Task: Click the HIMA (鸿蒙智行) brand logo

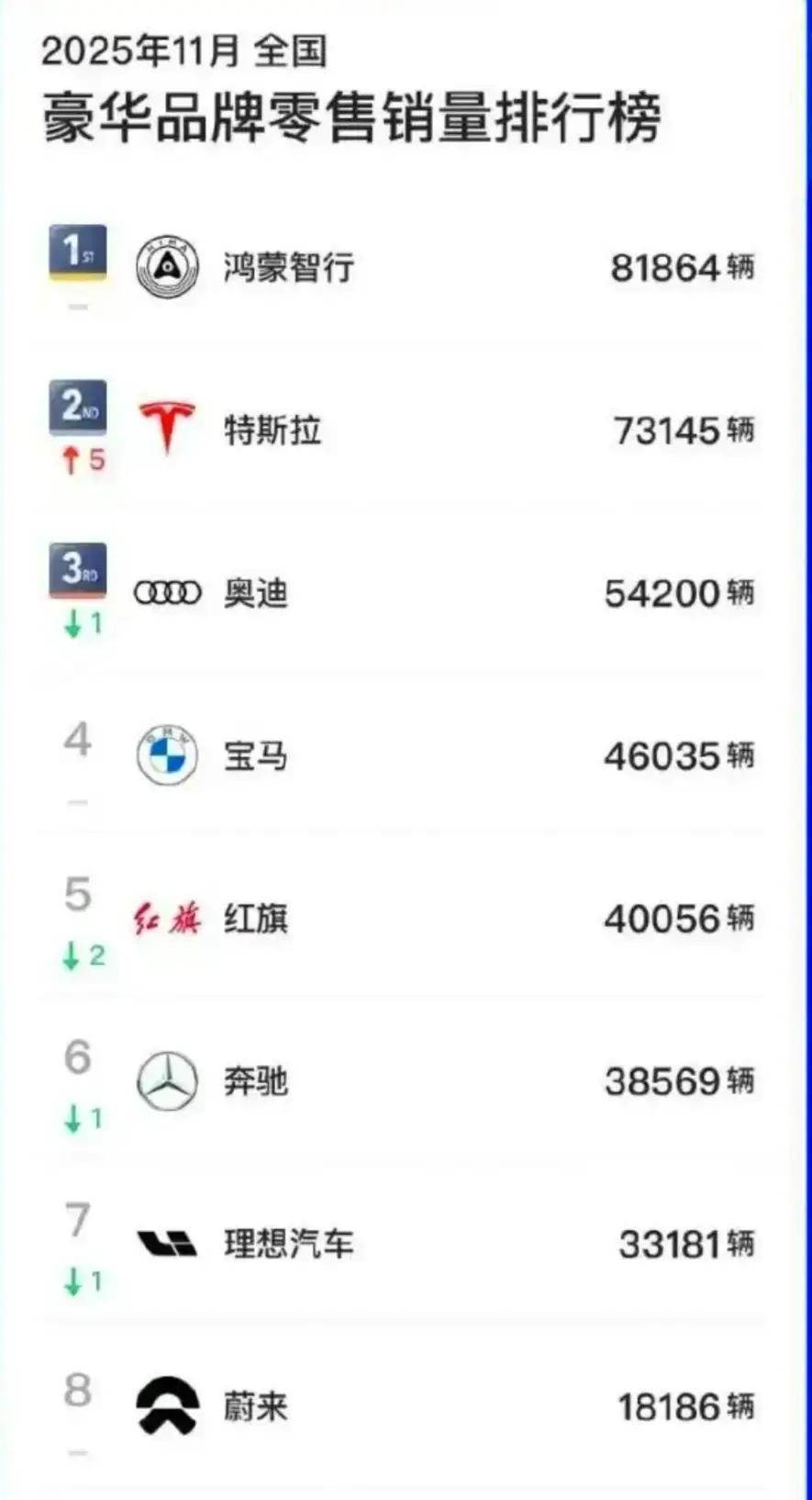Action: 167,265
